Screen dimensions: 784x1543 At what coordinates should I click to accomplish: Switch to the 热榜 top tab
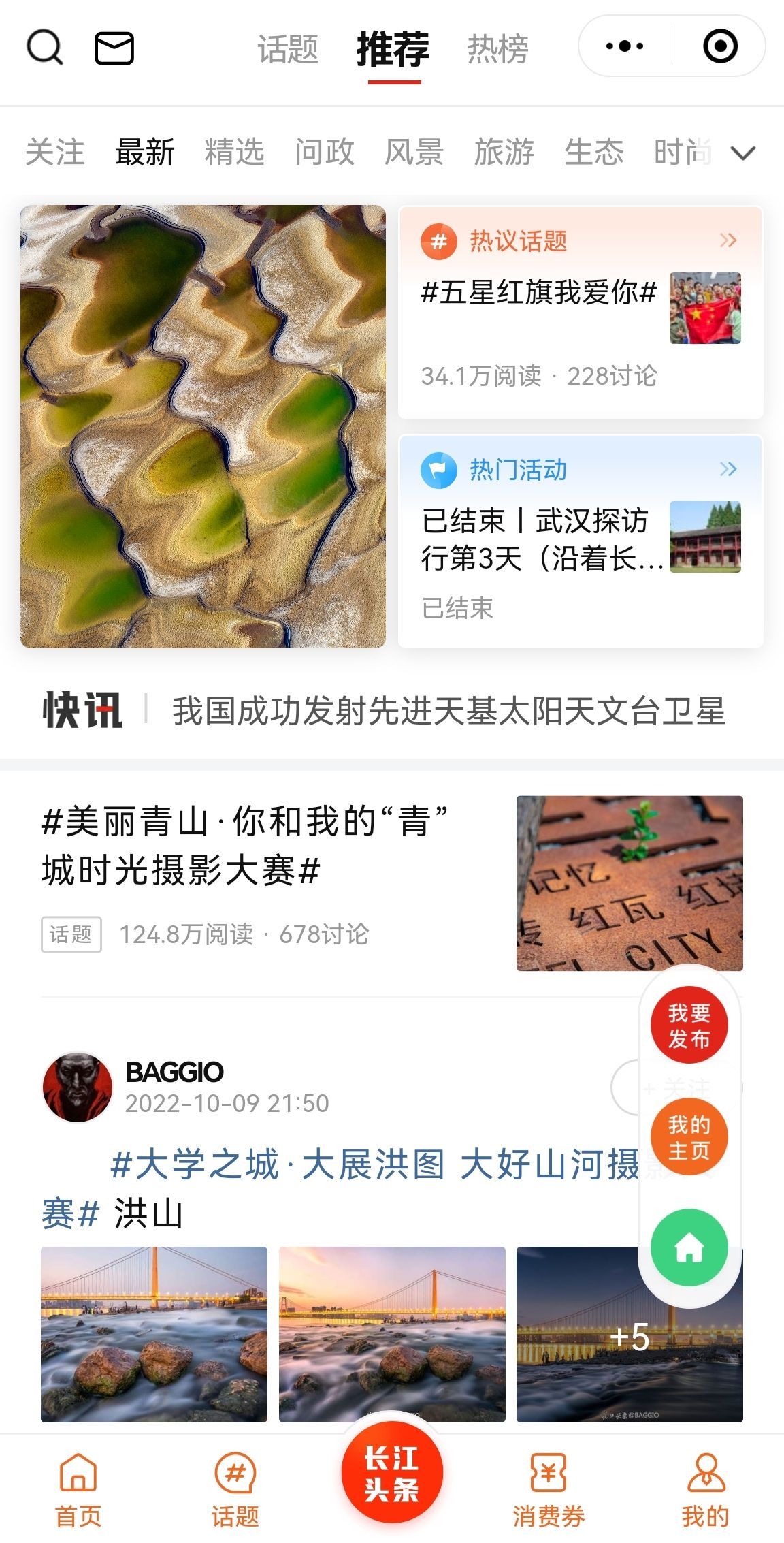497,49
